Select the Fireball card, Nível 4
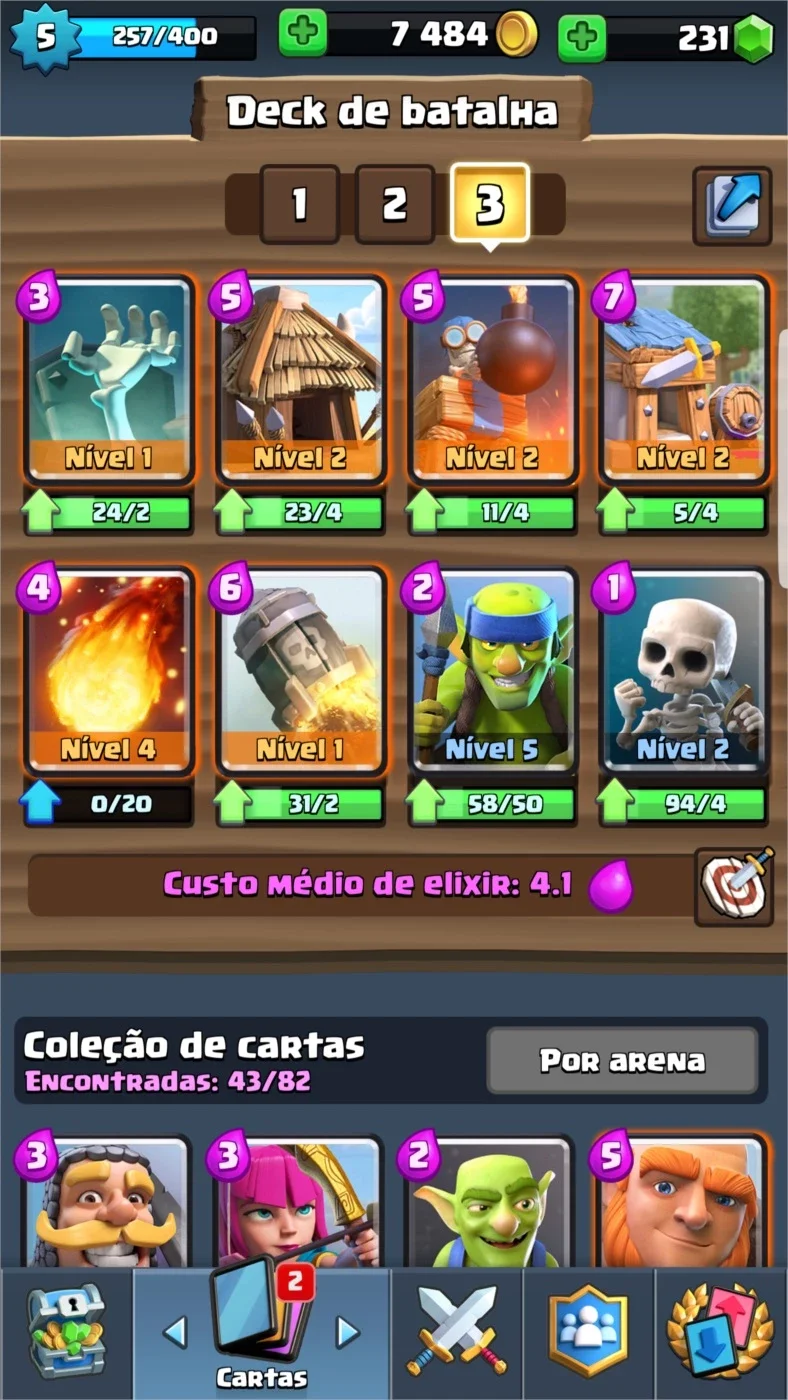Viewport: 788px width, 1400px height. pyautogui.click(x=107, y=672)
